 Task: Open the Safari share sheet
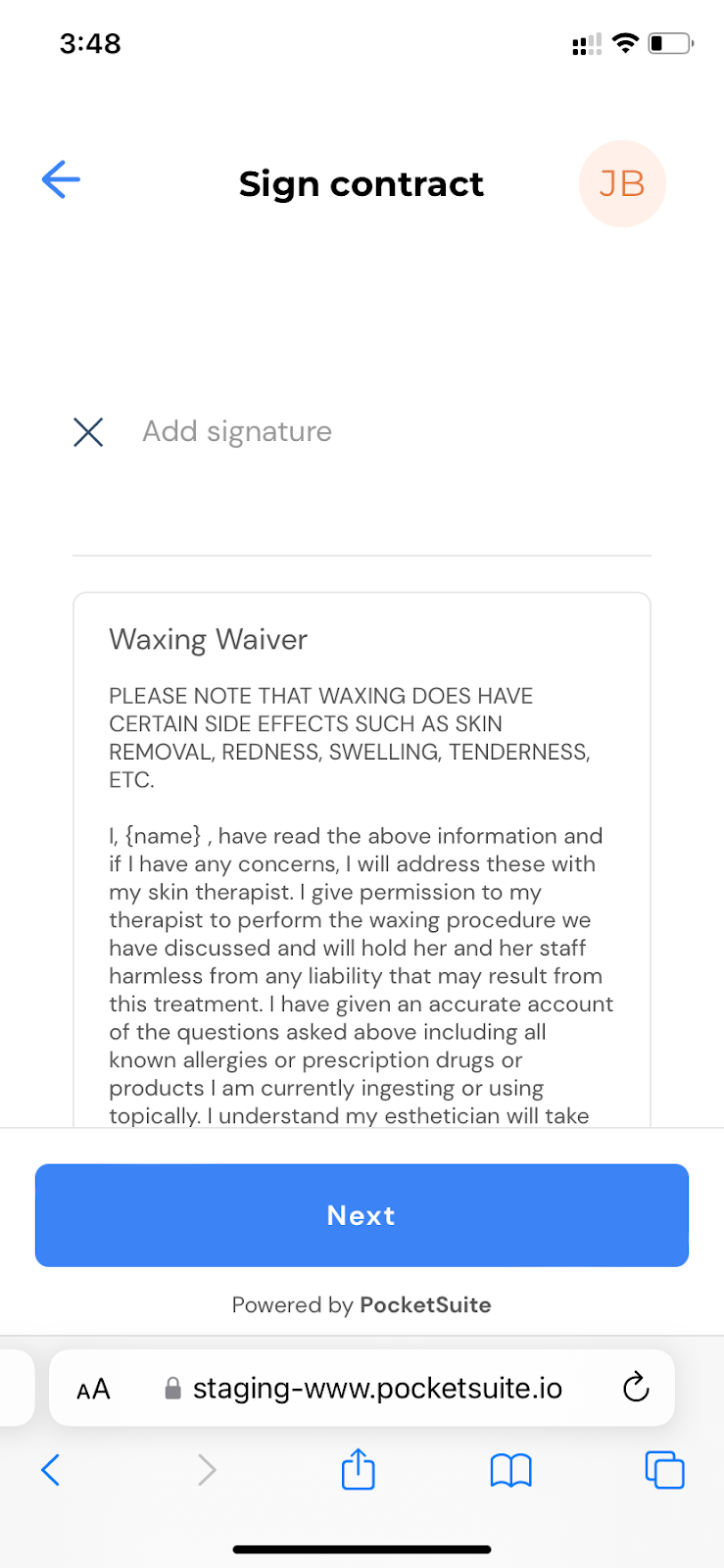point(359,1469)
